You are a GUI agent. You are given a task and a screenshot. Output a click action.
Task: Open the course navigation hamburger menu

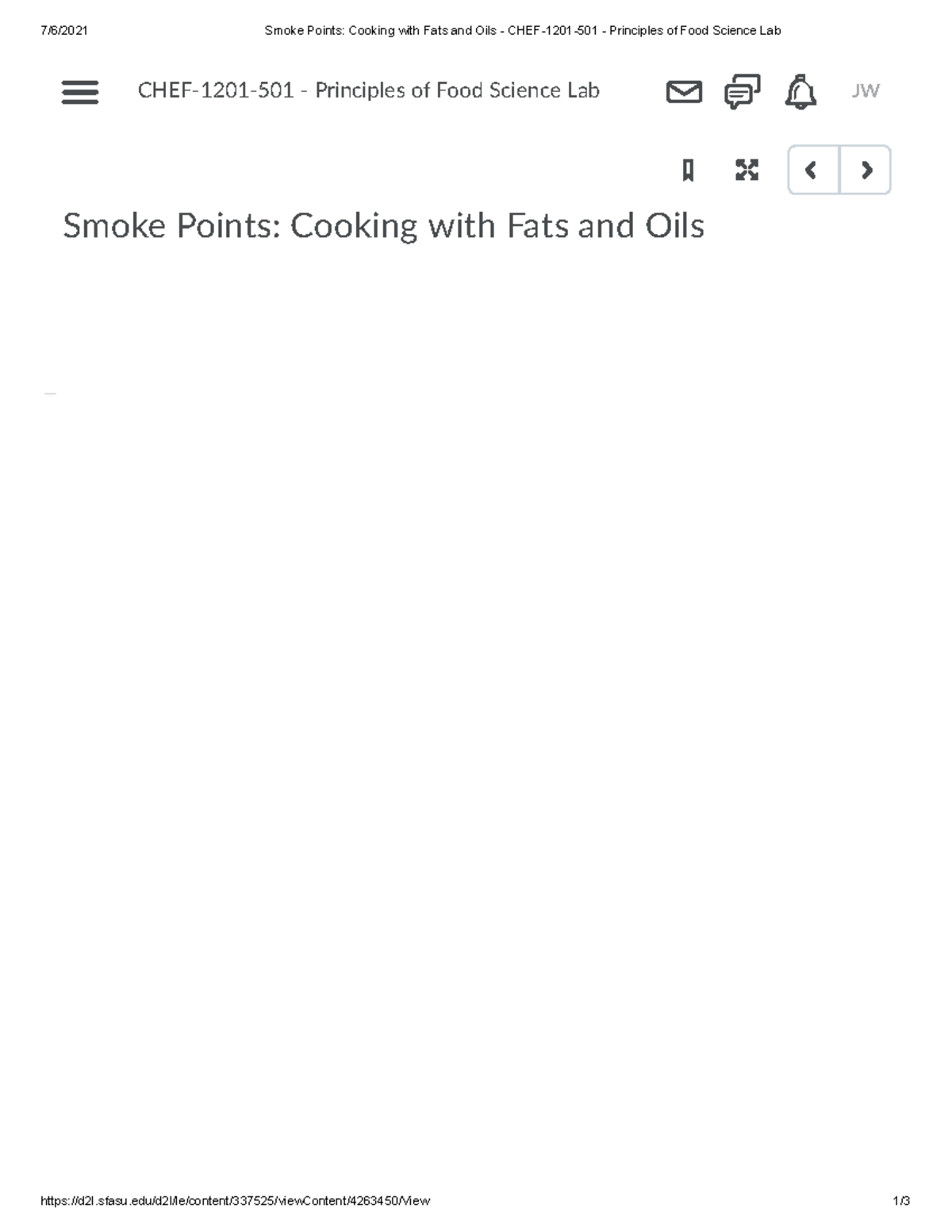pos(79,93)
